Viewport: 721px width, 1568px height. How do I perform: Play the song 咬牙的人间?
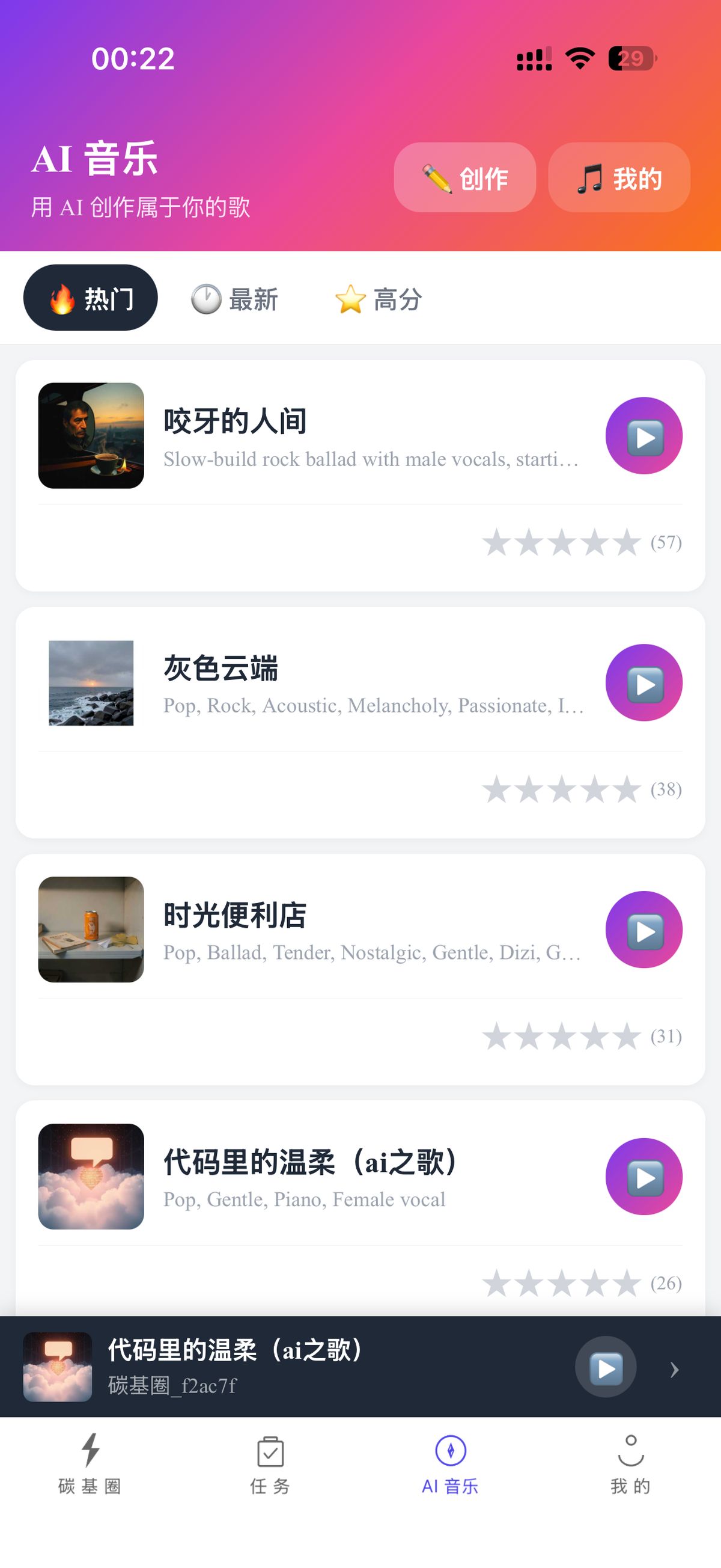click(x=643, y=436)
